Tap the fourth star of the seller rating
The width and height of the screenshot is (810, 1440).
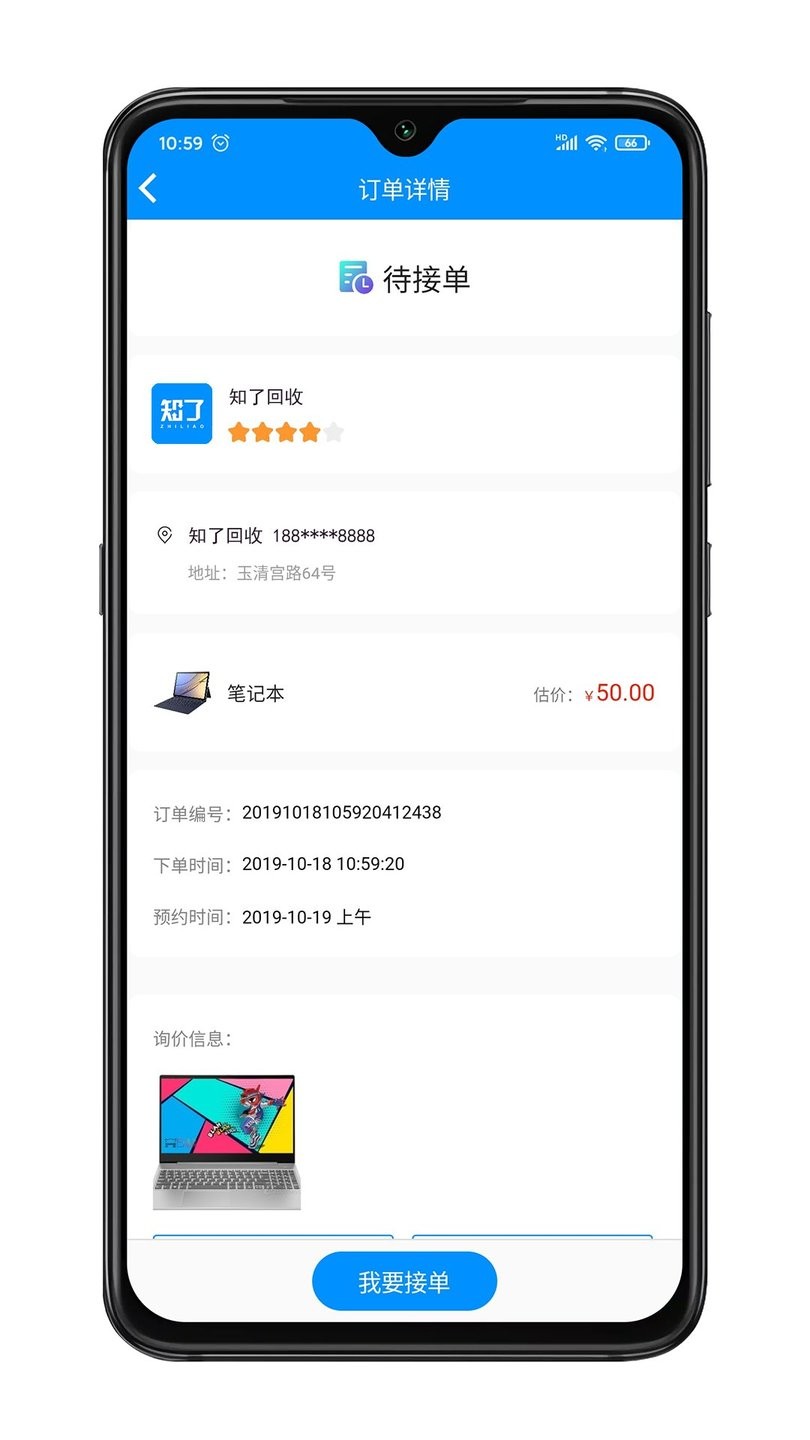tap(307, 432)
